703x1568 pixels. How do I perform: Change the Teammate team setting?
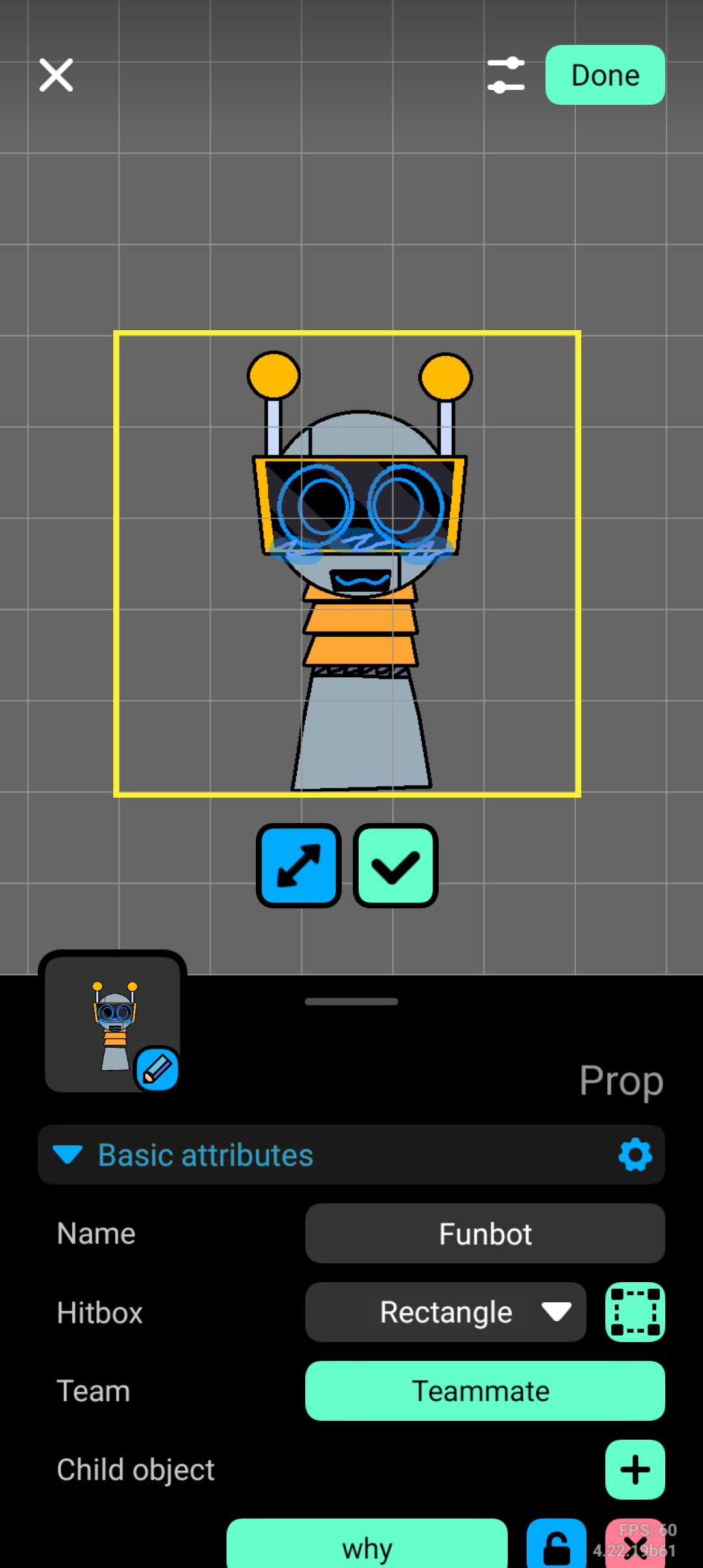485,1391
